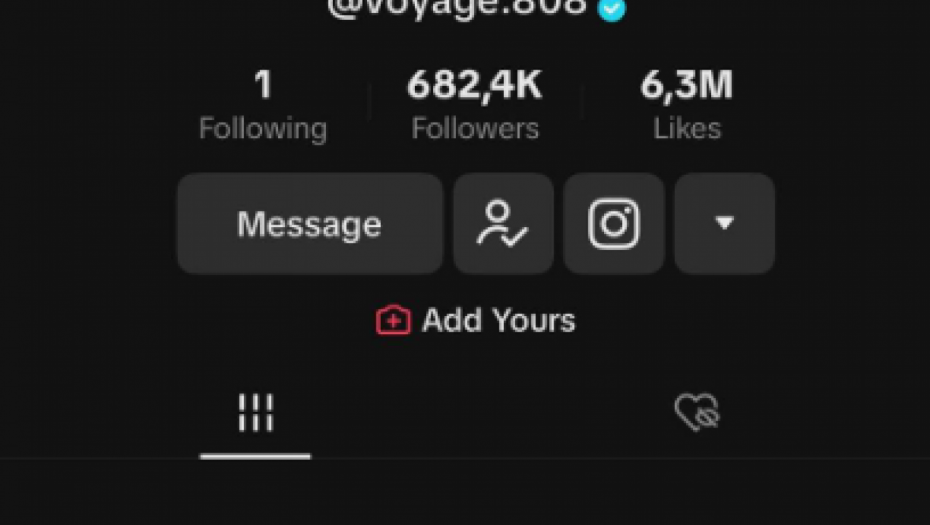This screenshot has height=525, width=930.
Task: Open the 6,3M Likes stat
Action: coord(686,106)
